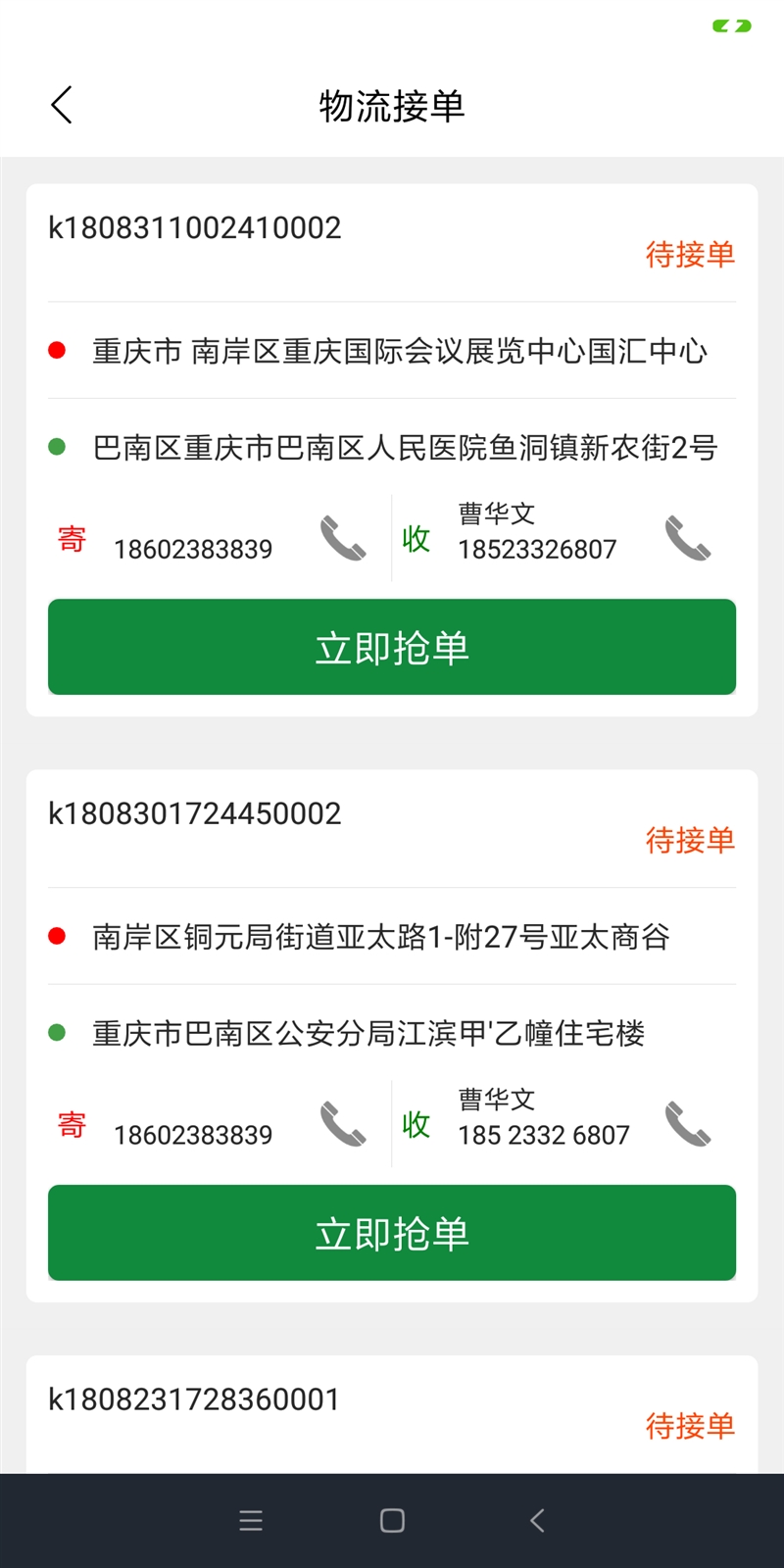Image resolution: width=784 pixels, height=1568 pixels.
Task: Call the sender of order k1808311002410002
Action: pyautogui.click(x=342, y=537)
